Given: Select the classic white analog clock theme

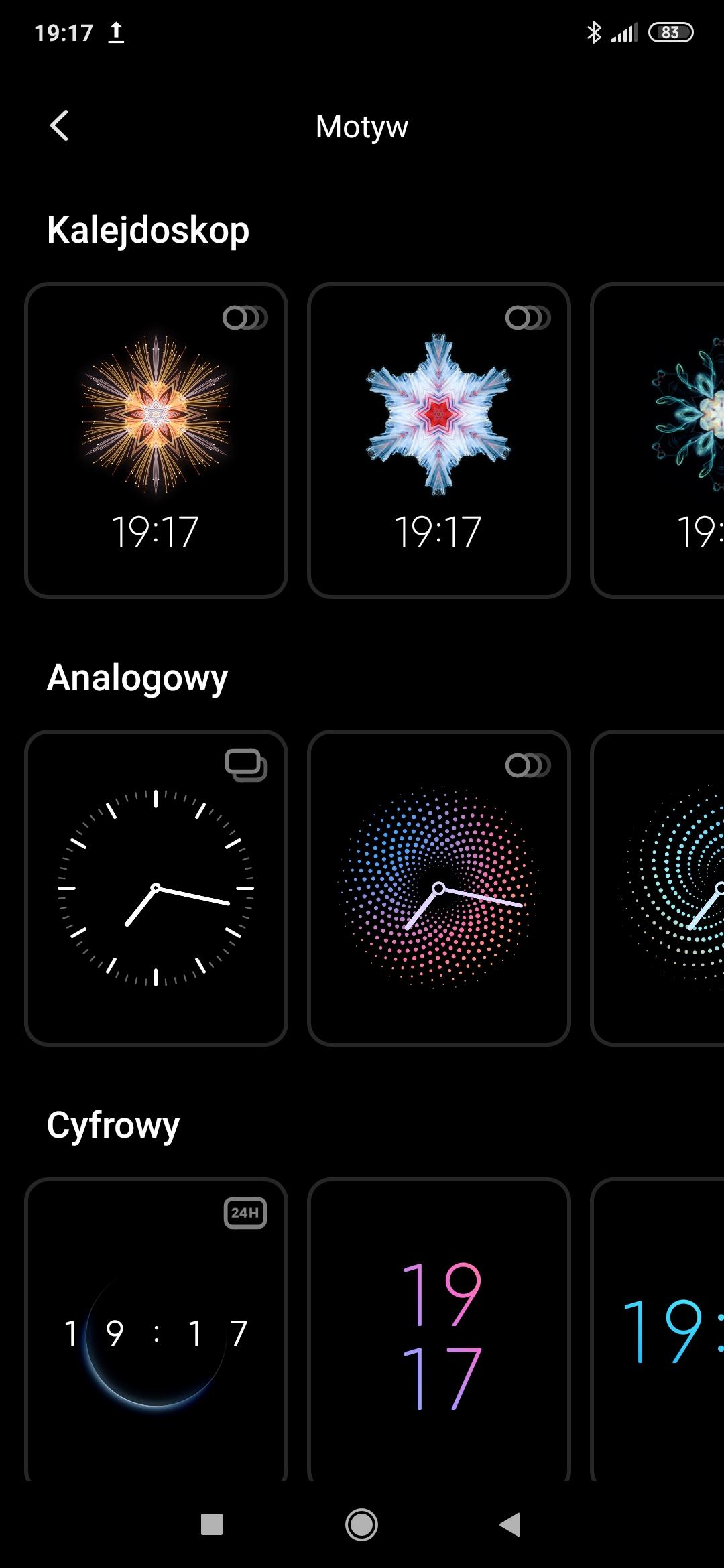Looking at the screenshot, I should point(156,888).
